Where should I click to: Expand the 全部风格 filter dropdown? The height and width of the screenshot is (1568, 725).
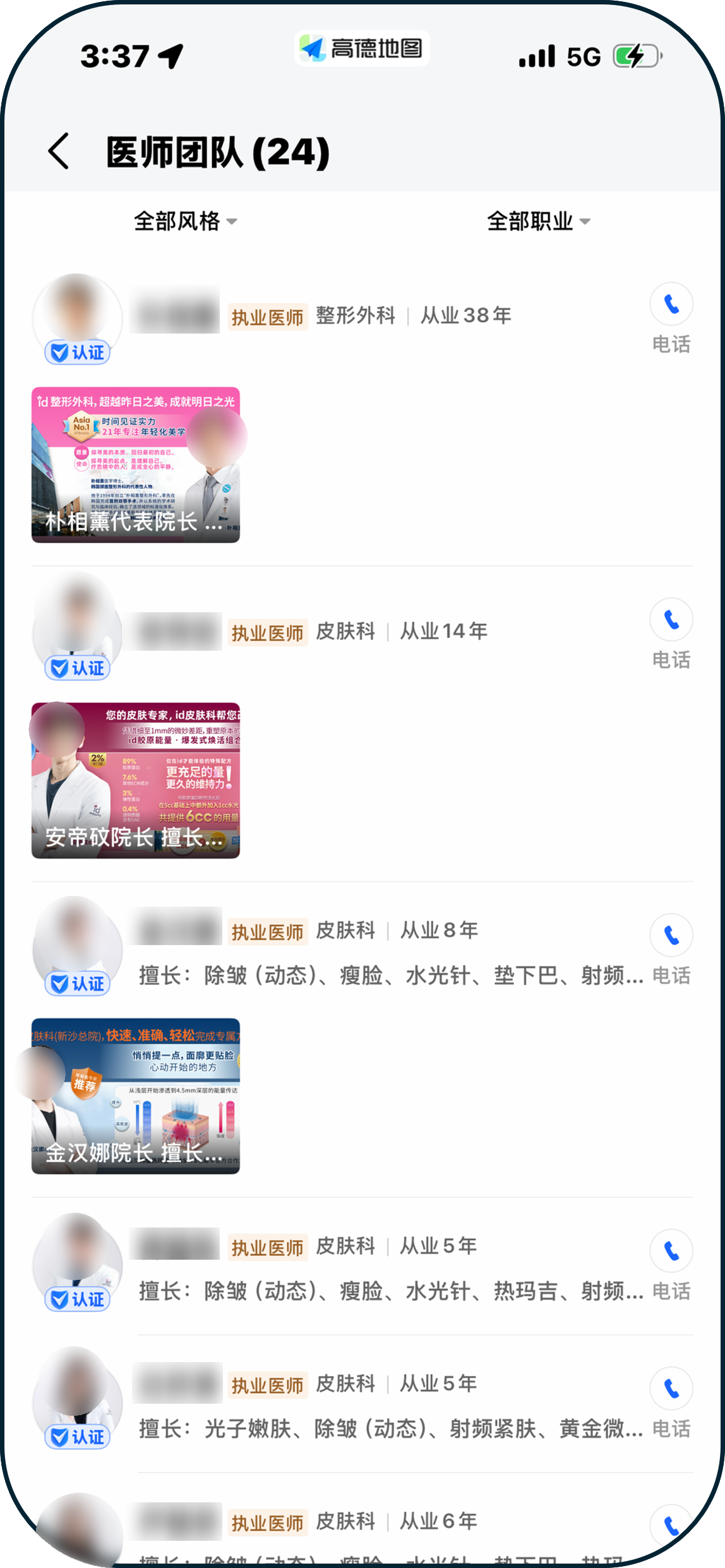(x=184, y=221)
